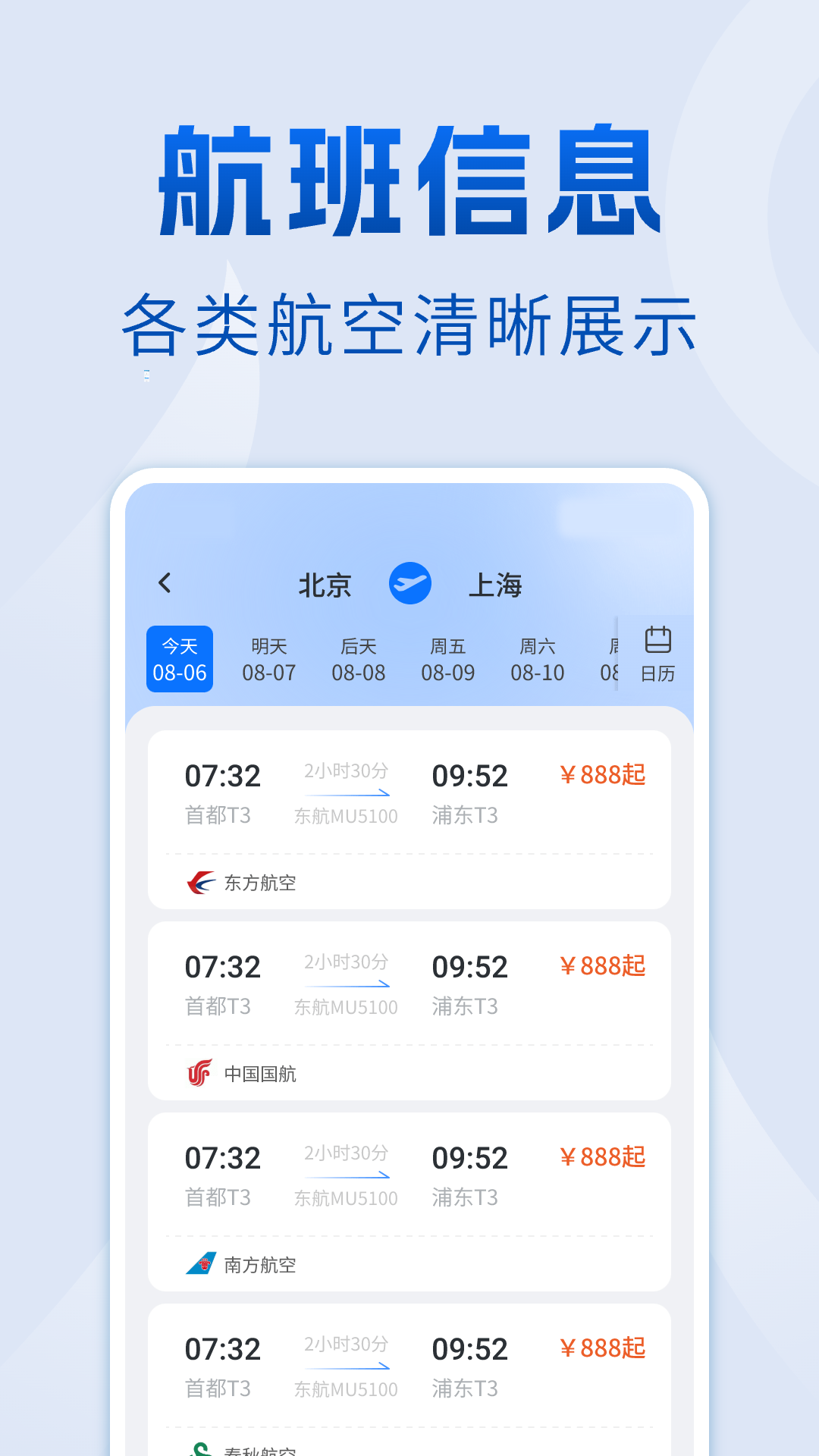Tap 浦东T3 on the second flight card
The width and height of the screenshot is (819, 1456).
(465, 1007)
